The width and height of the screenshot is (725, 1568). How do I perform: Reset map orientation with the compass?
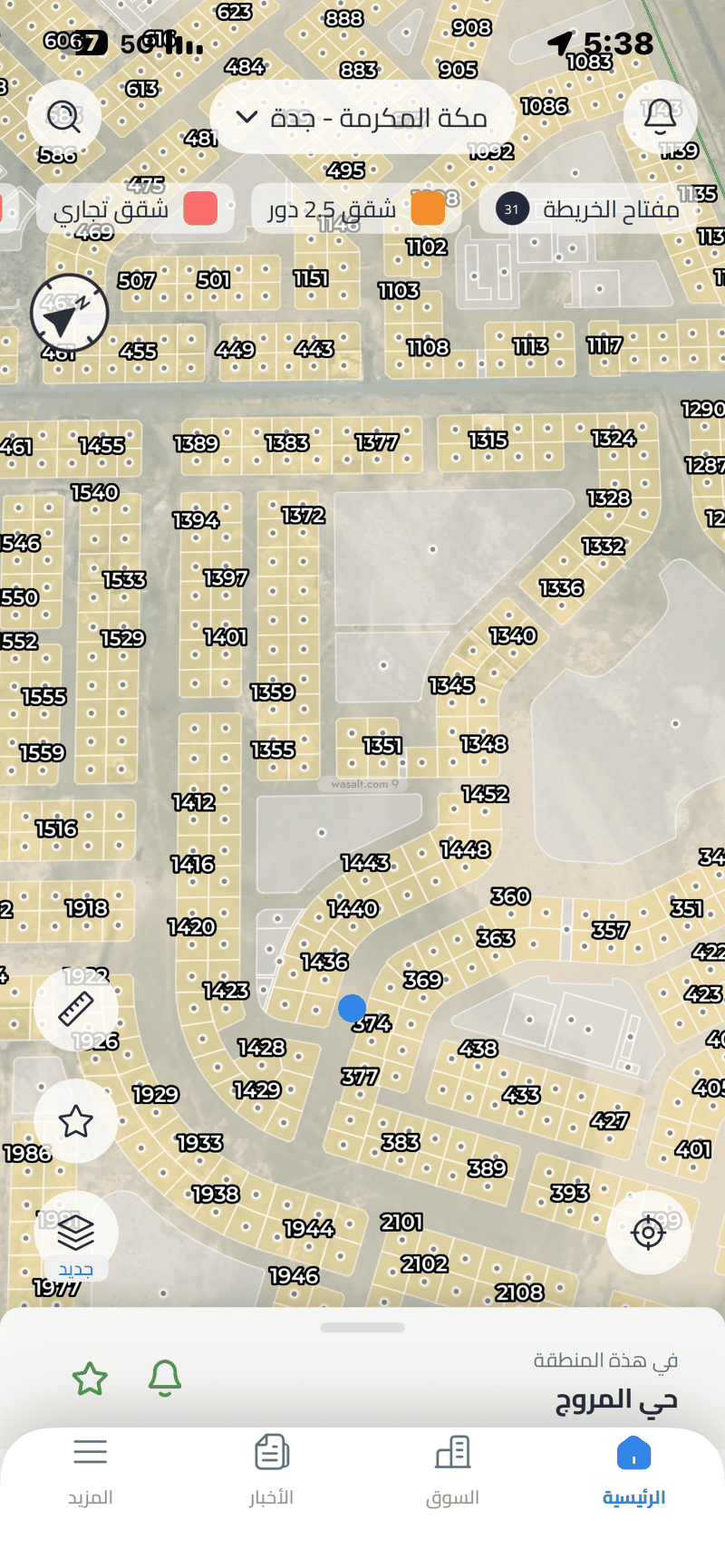point(70,314)
